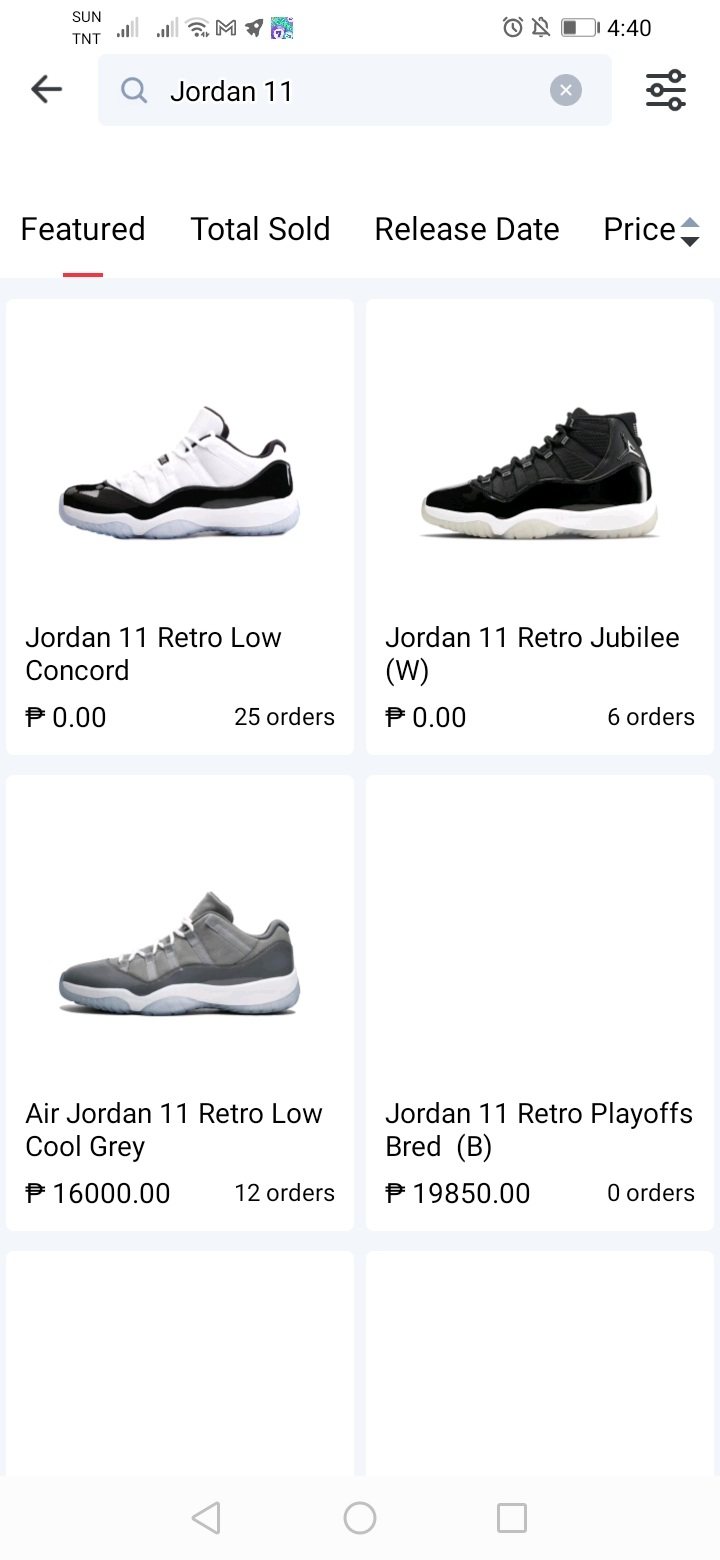
Task: Clear the search text
Action: click(x=565, y=91)
